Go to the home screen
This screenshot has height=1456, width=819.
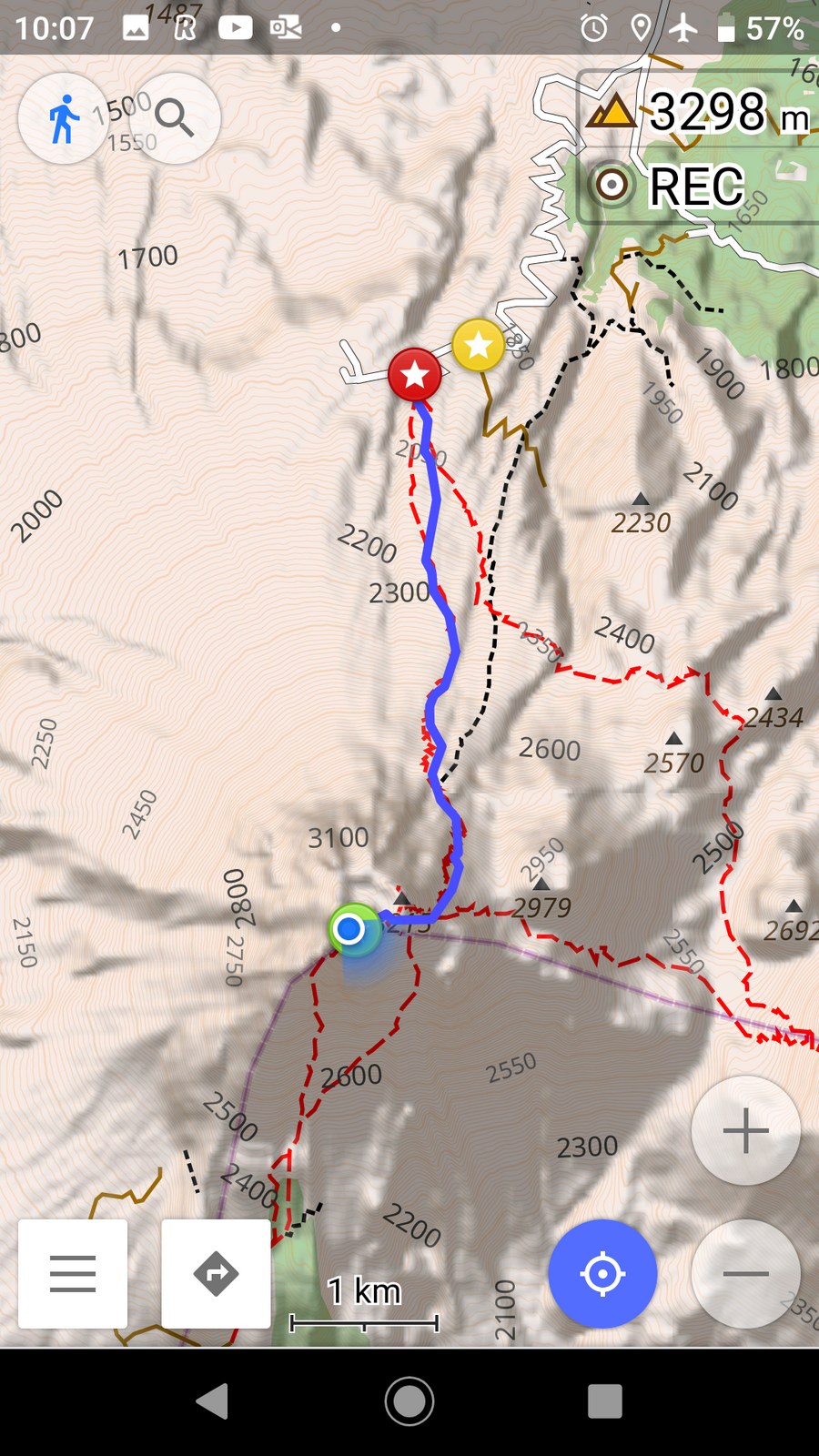(409, 1401)
